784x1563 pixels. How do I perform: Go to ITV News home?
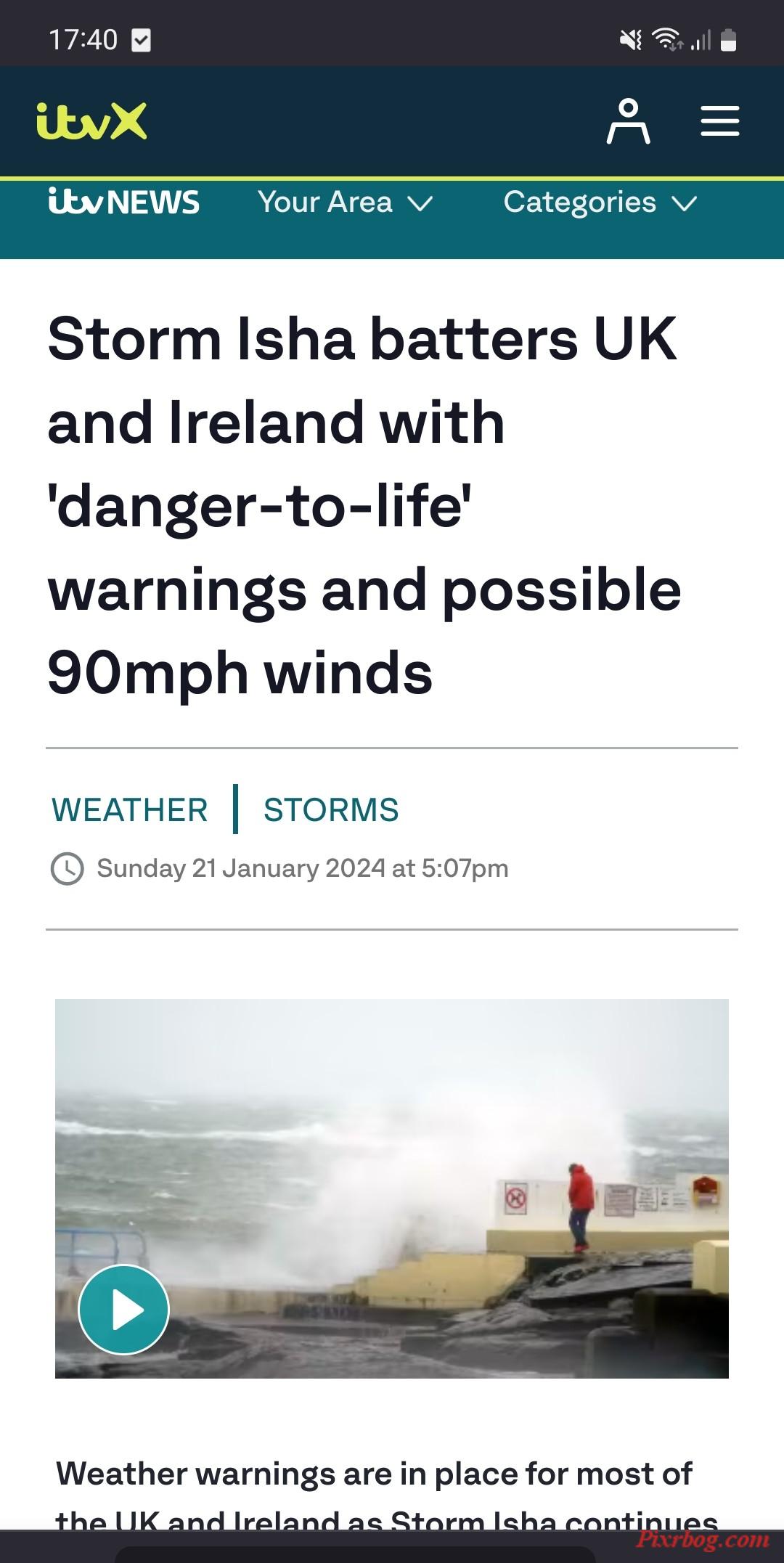pos(124,202)
